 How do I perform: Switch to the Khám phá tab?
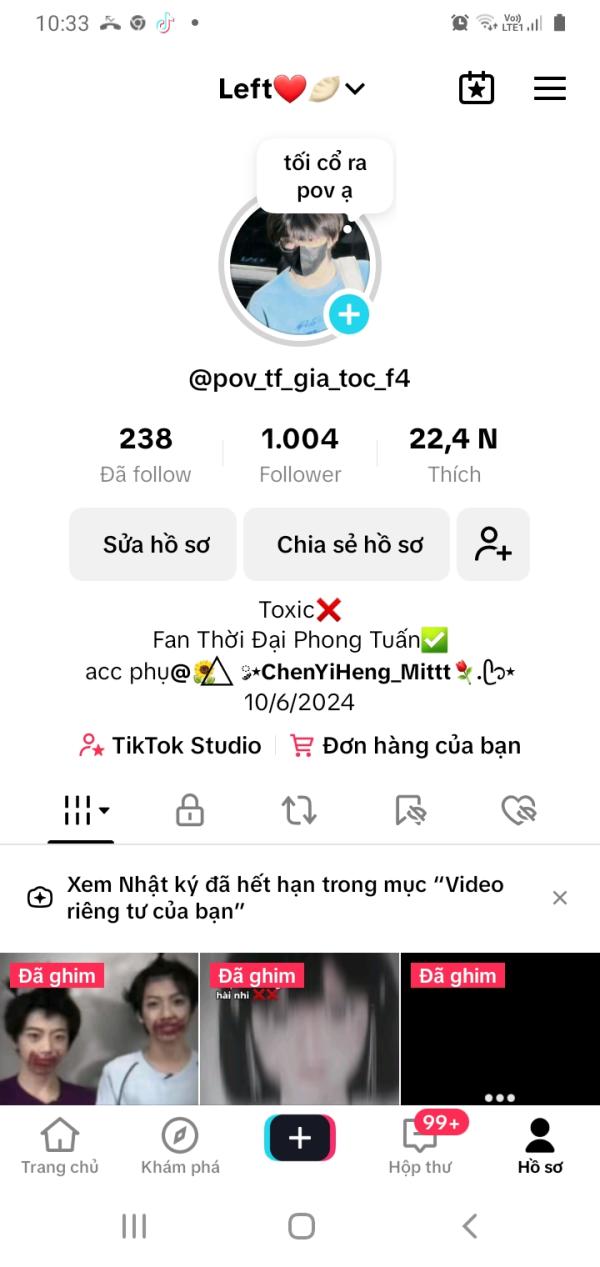pos(180,1146)
